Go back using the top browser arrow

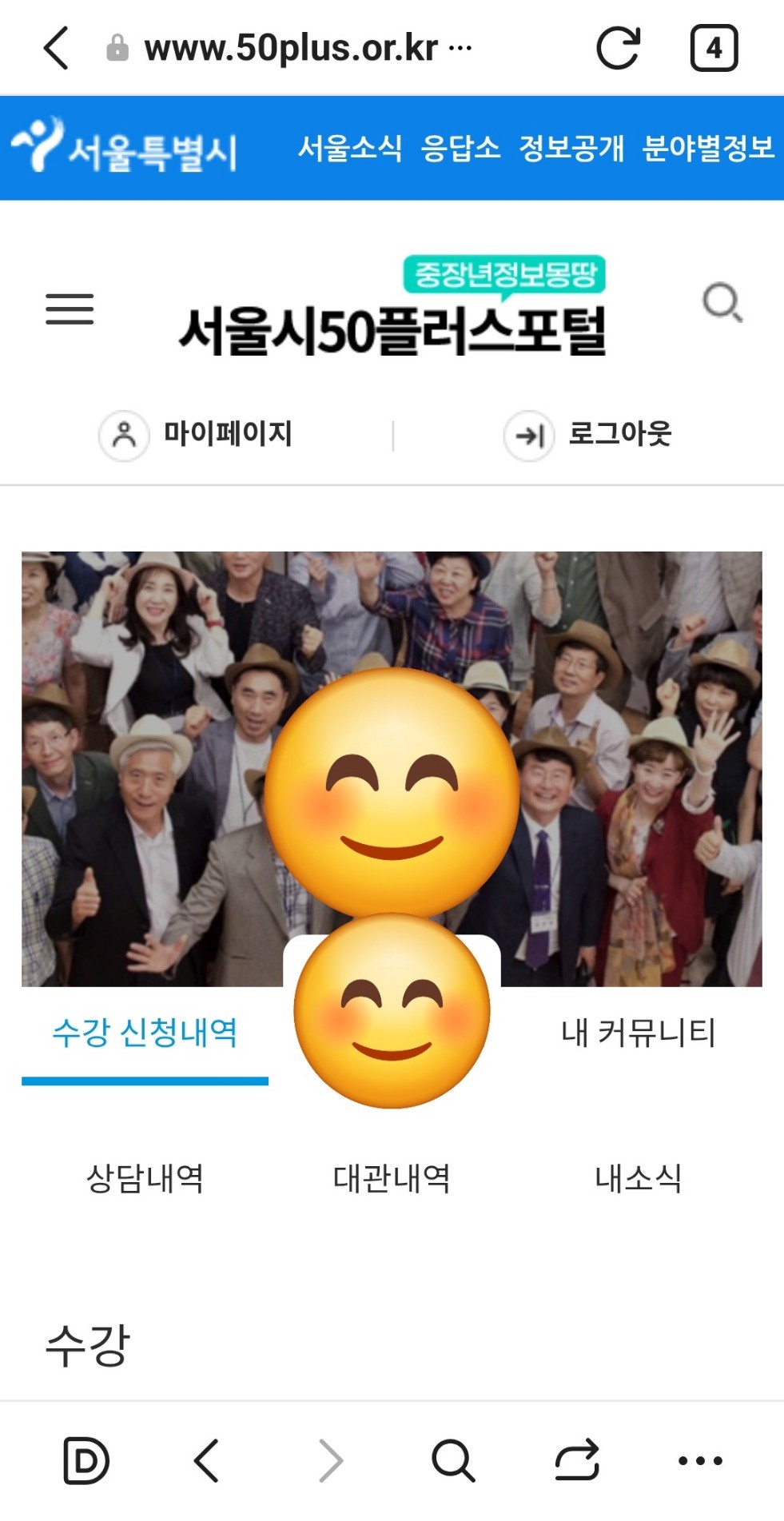tap(56, 48)
